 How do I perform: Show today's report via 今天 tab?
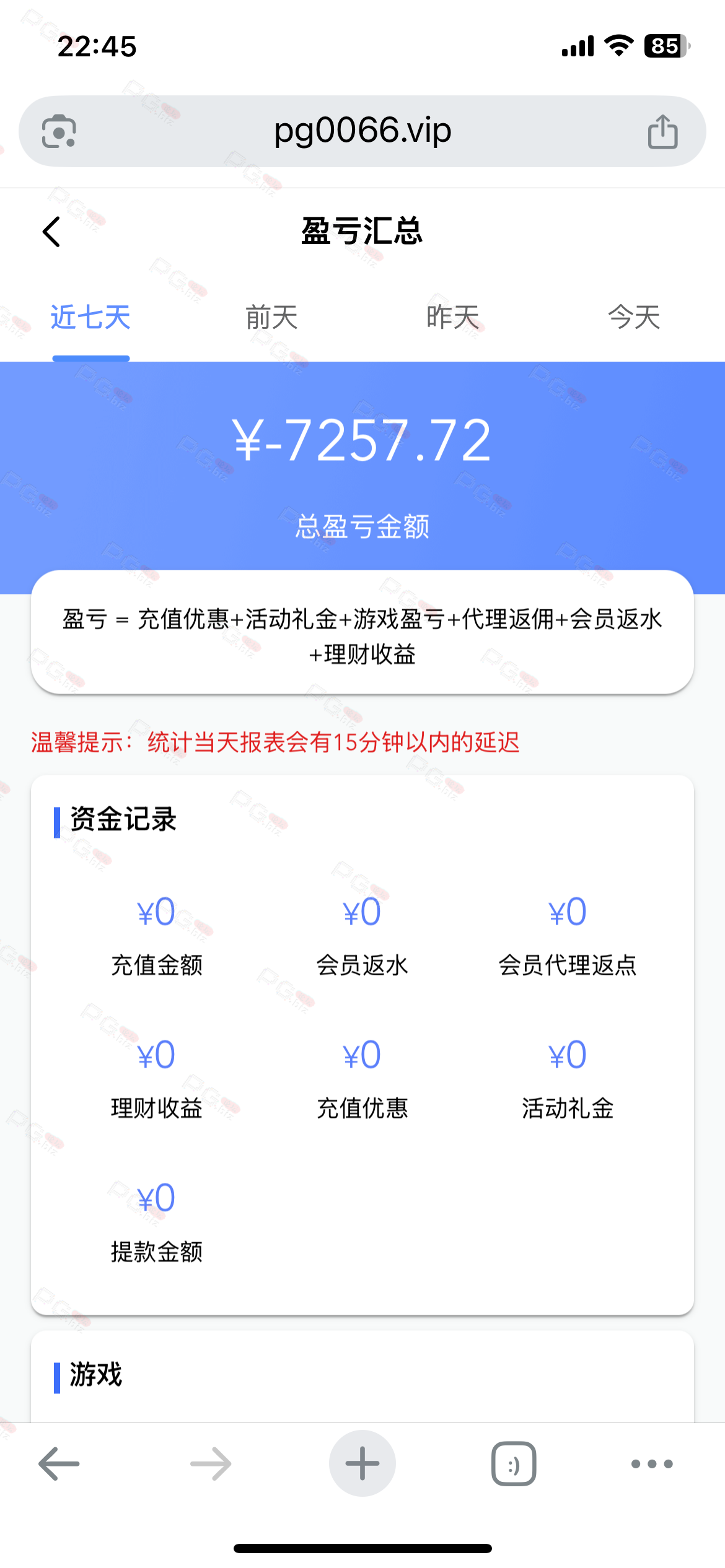point(635,318)
